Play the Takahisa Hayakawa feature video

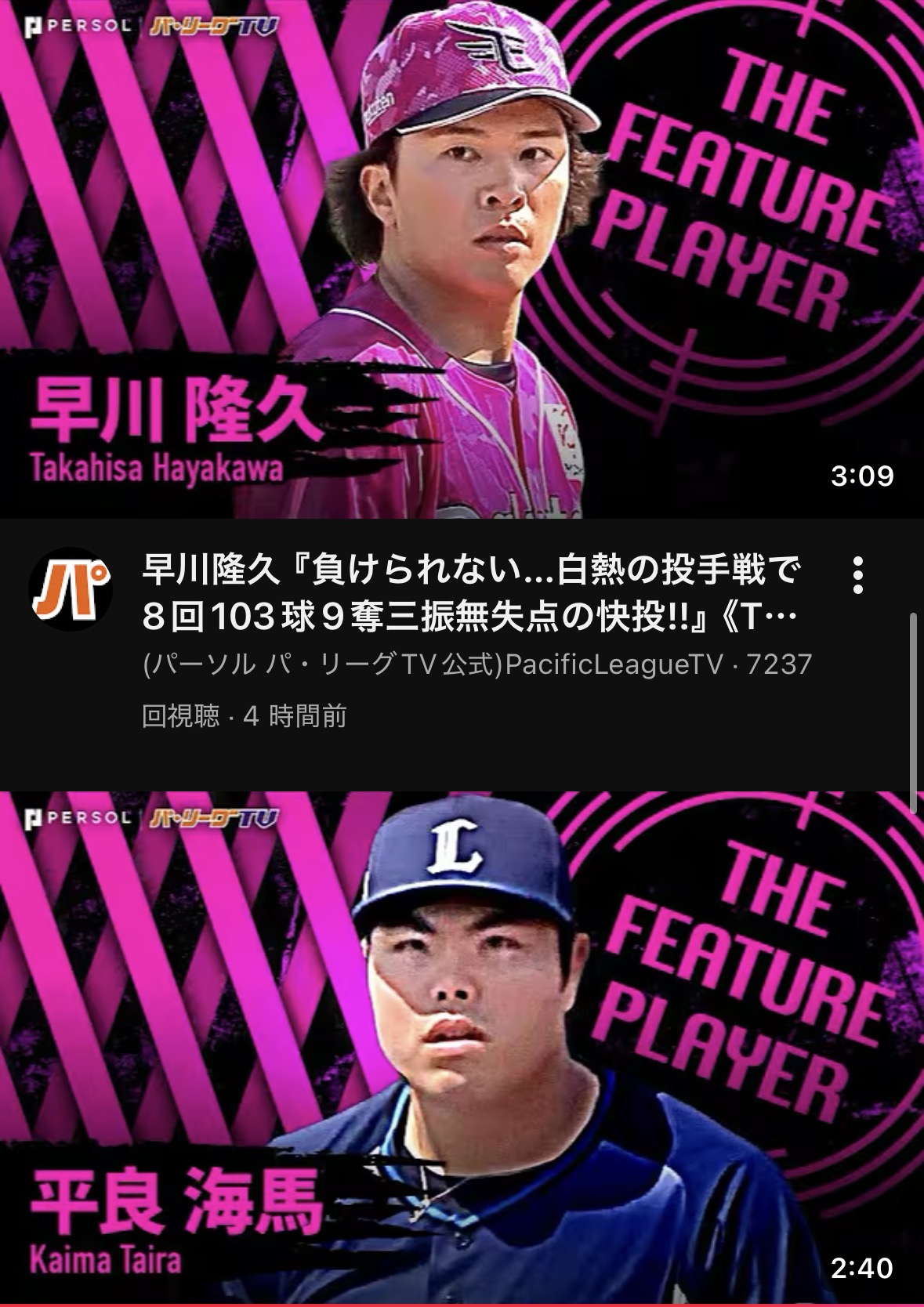click(x=462, y=259)
